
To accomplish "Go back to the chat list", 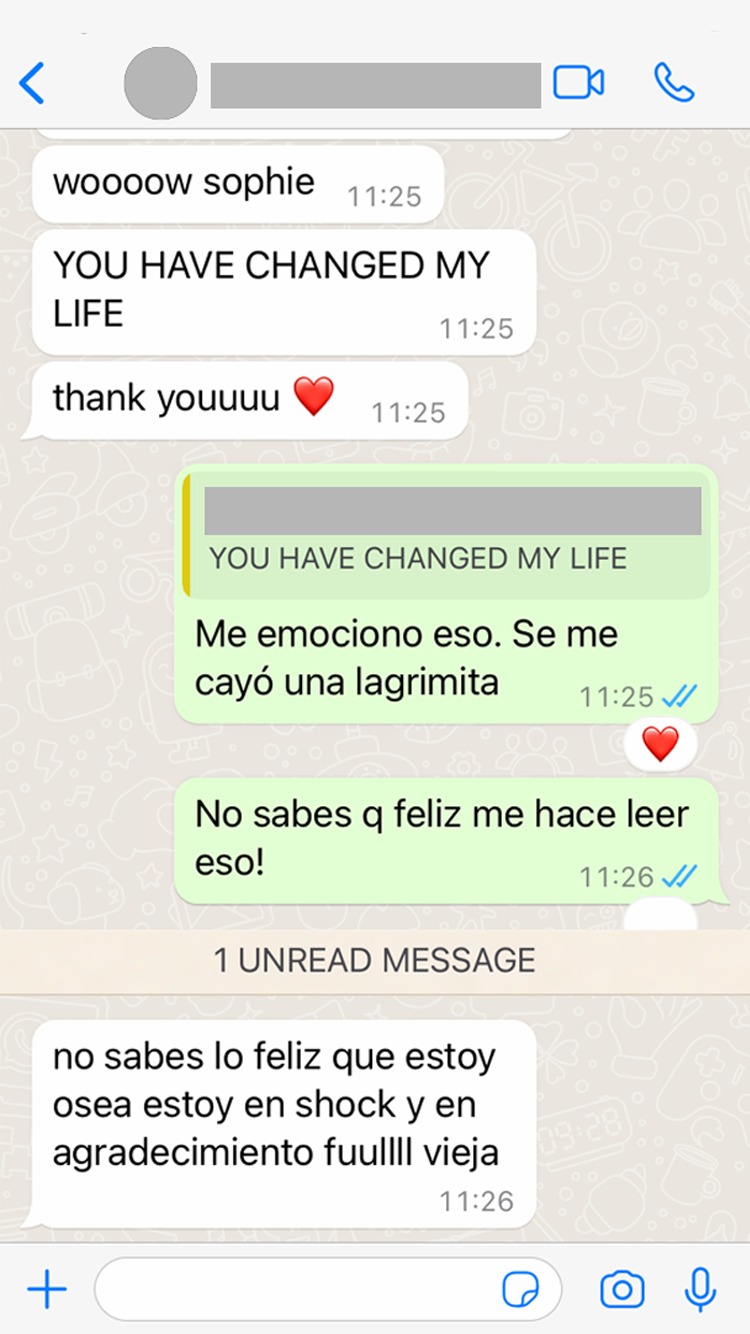I will tap(32, 83).
